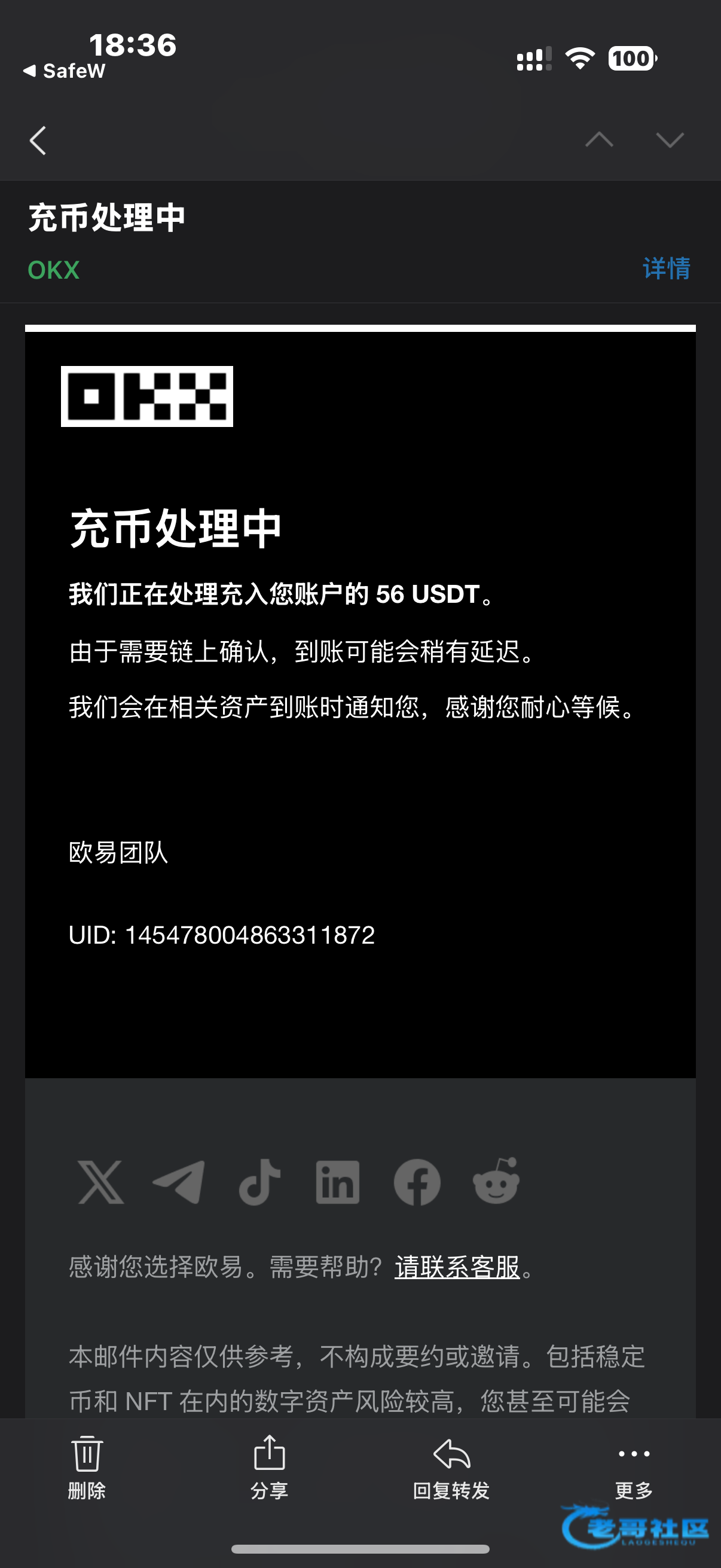This screenshot has height=1568, width=721.
Task: Jump to the previous email
Action: click(598, 140)
